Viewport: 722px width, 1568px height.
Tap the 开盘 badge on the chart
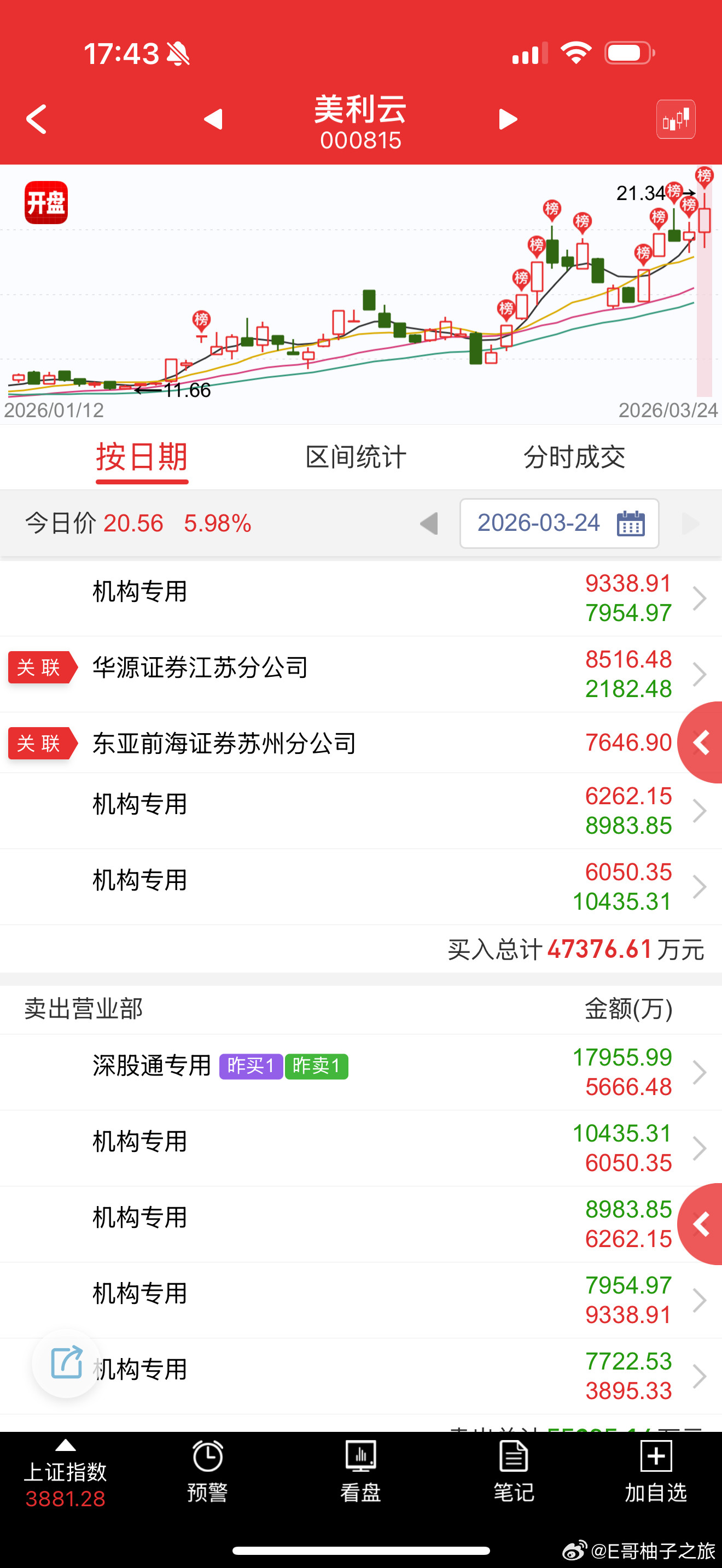(46, 203)
